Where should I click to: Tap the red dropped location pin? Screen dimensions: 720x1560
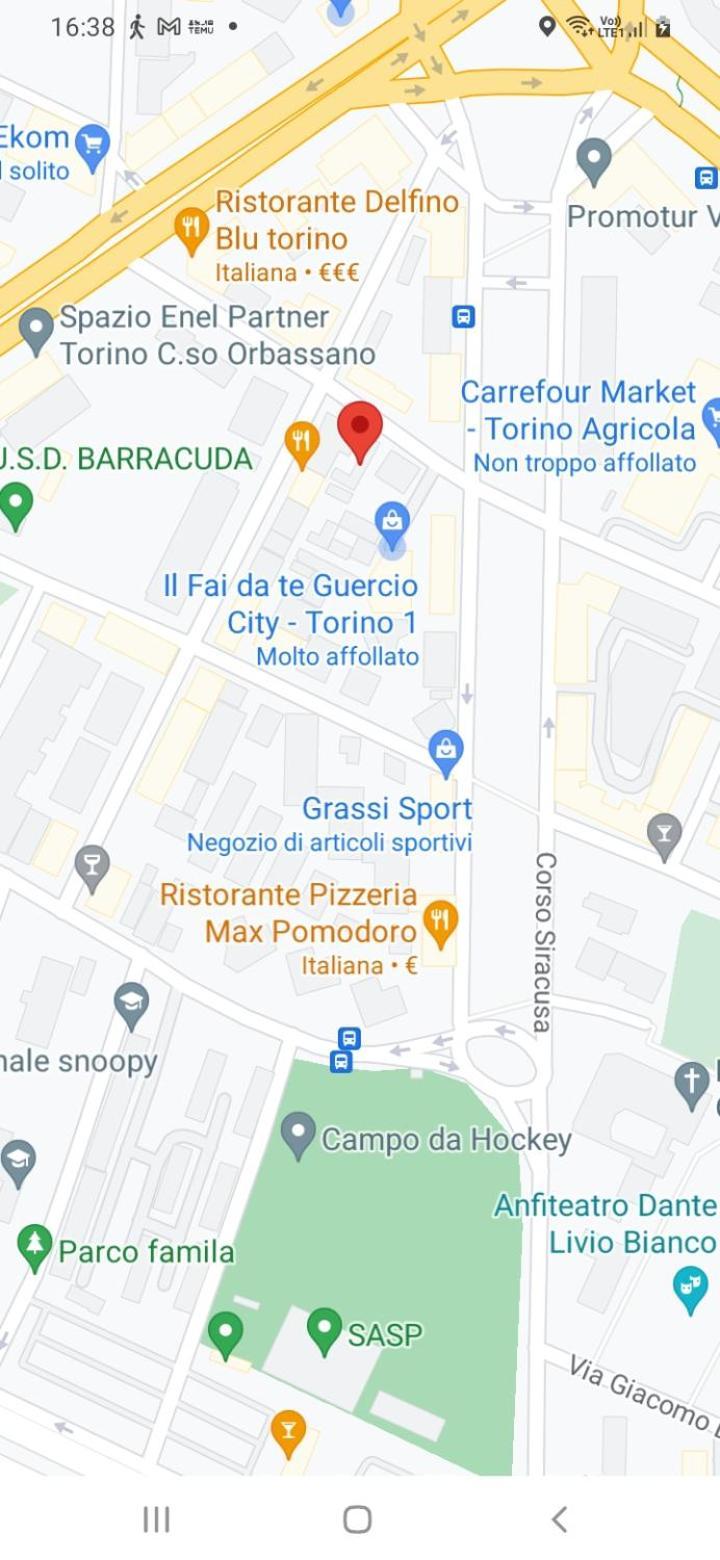coord(360,430)
